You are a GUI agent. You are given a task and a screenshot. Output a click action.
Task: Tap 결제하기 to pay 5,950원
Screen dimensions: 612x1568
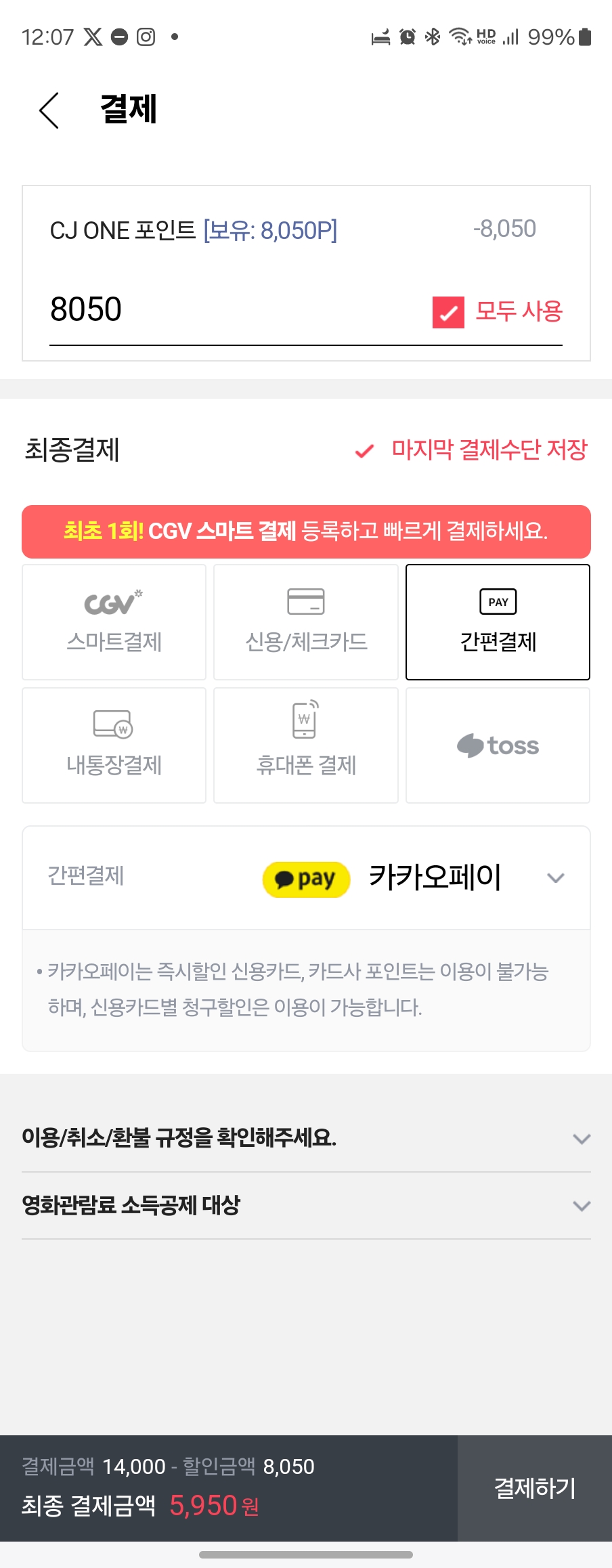point(535,1488)
